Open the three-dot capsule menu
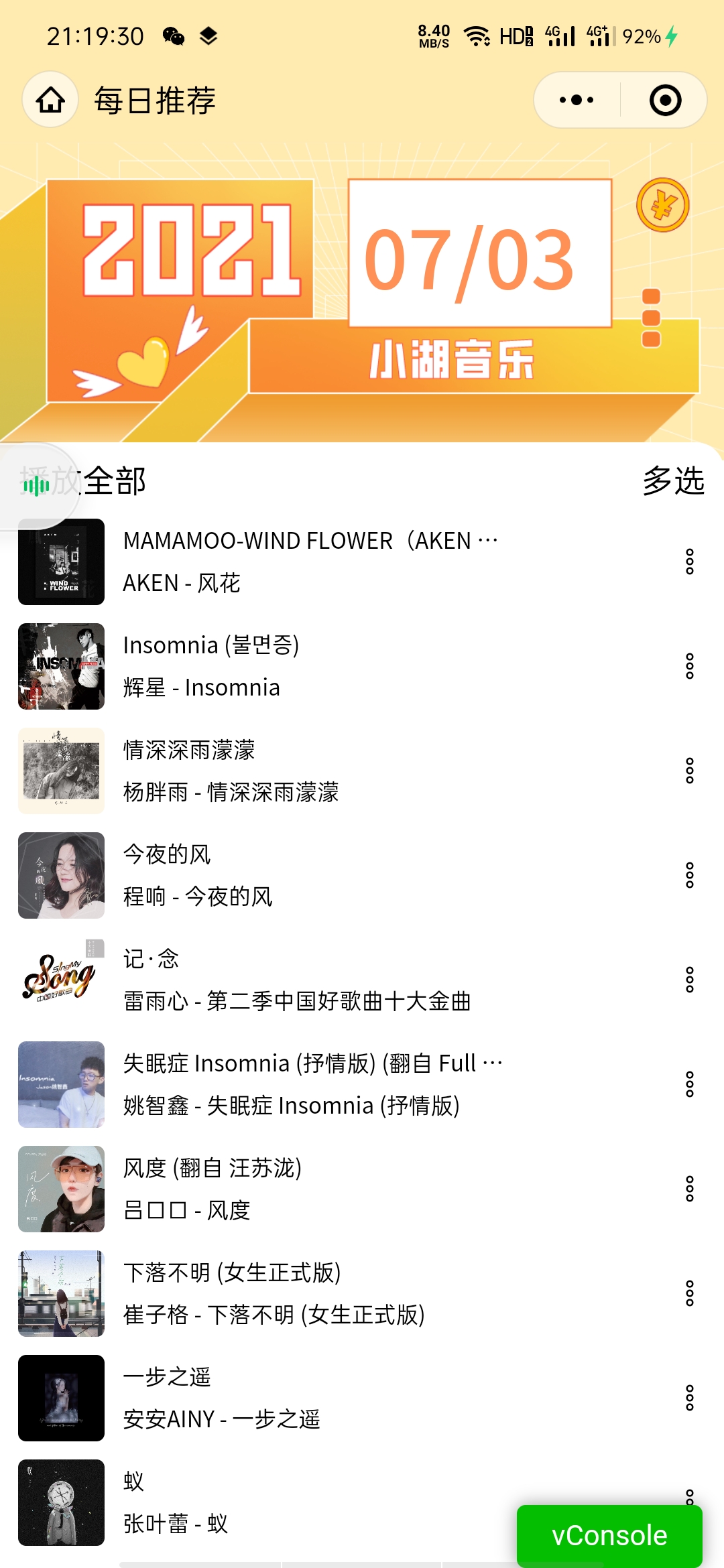724x1568 pixels. (x=577, y=101)
